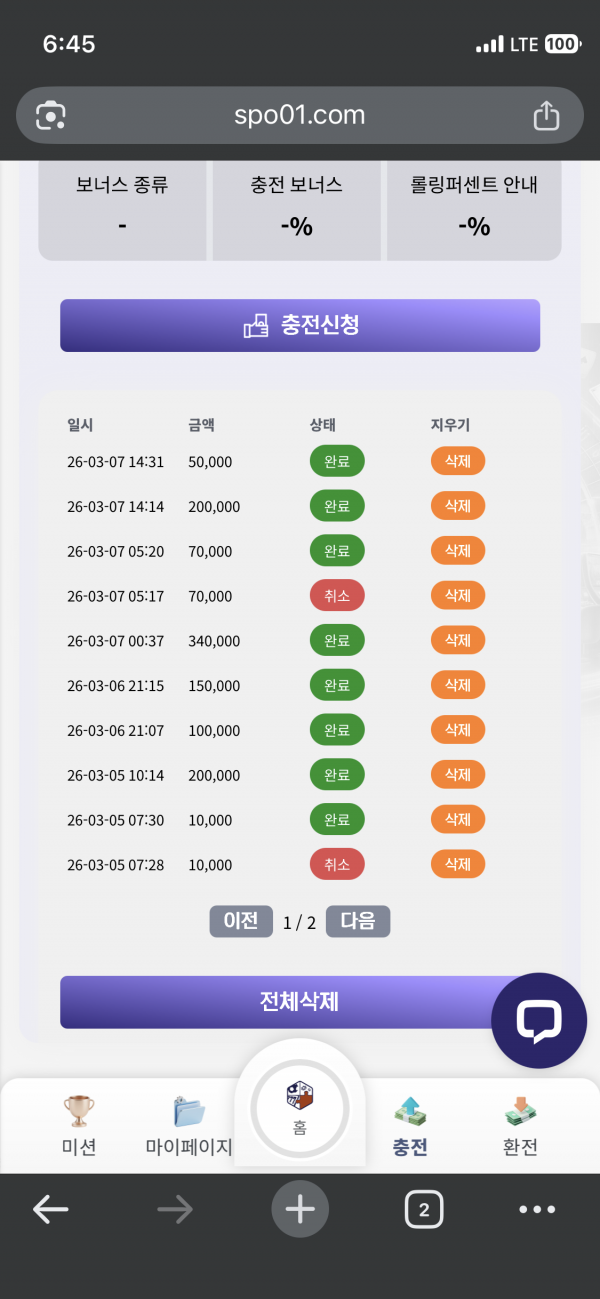
Task: Open browser overflow menu
Action: click(x=537, y=1210)
